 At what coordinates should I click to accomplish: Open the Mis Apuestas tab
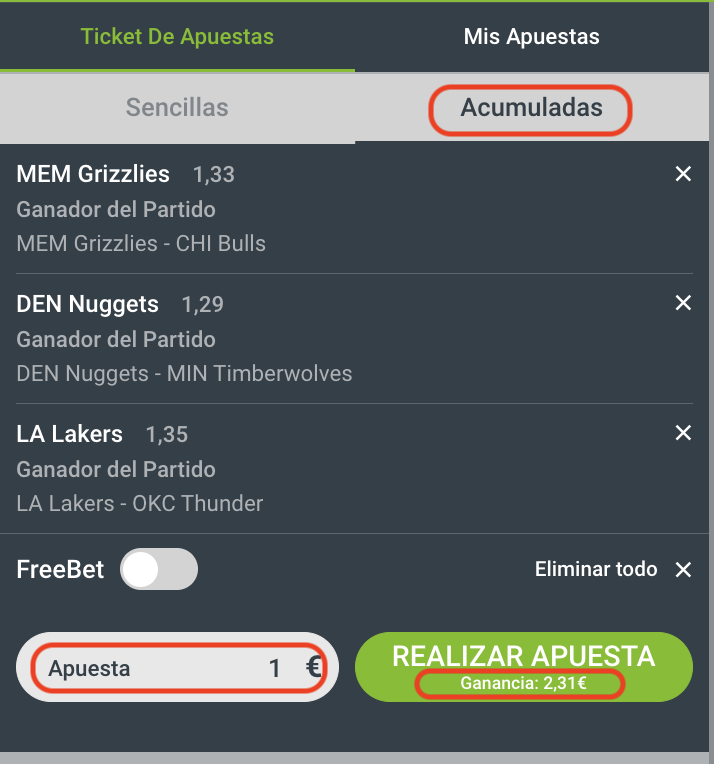[531, 37]
